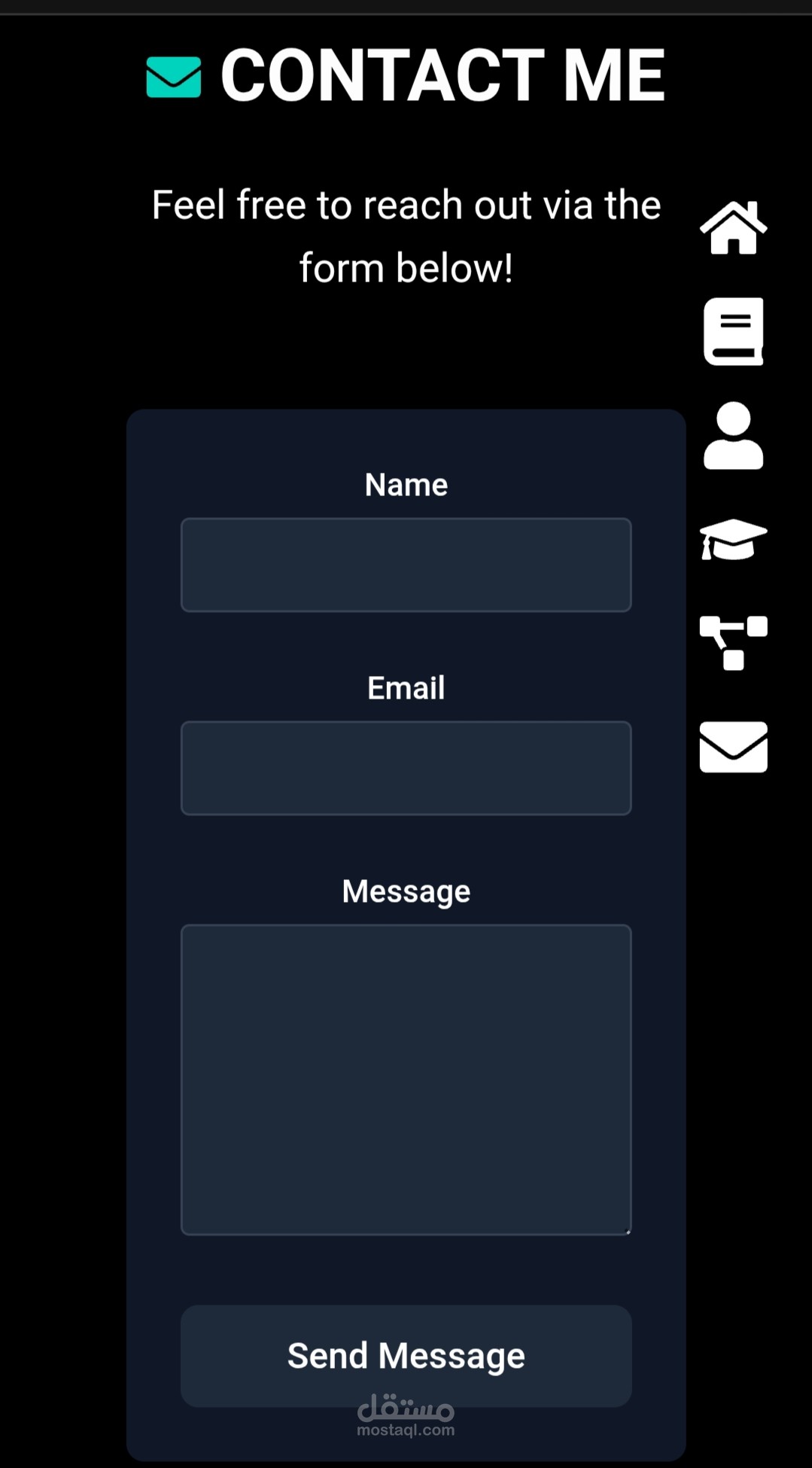The width and height of the screenshot is (812, 1468).
Task: Focus the Email text field
Action: pos(406,768)
